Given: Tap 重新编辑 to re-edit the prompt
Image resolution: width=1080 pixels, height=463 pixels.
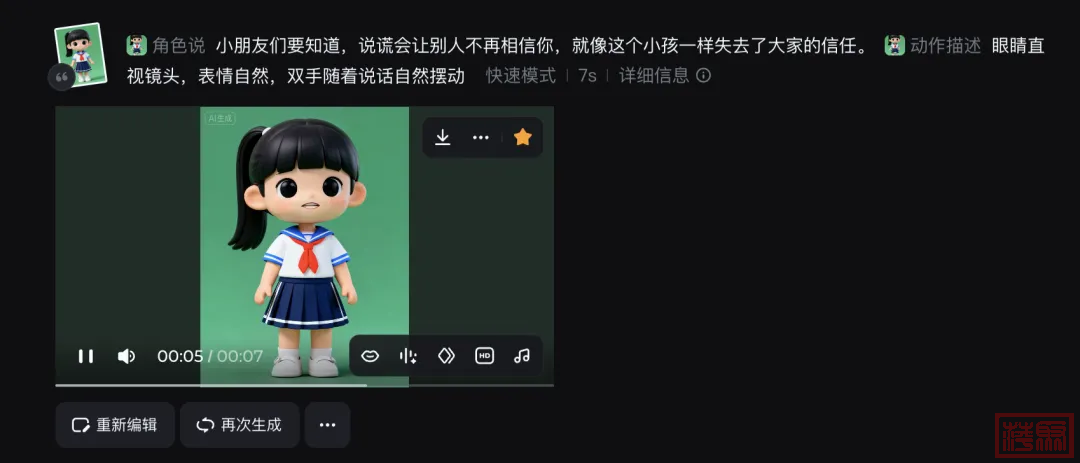Looking at the screenshot, I should click(x=115, y=425).
